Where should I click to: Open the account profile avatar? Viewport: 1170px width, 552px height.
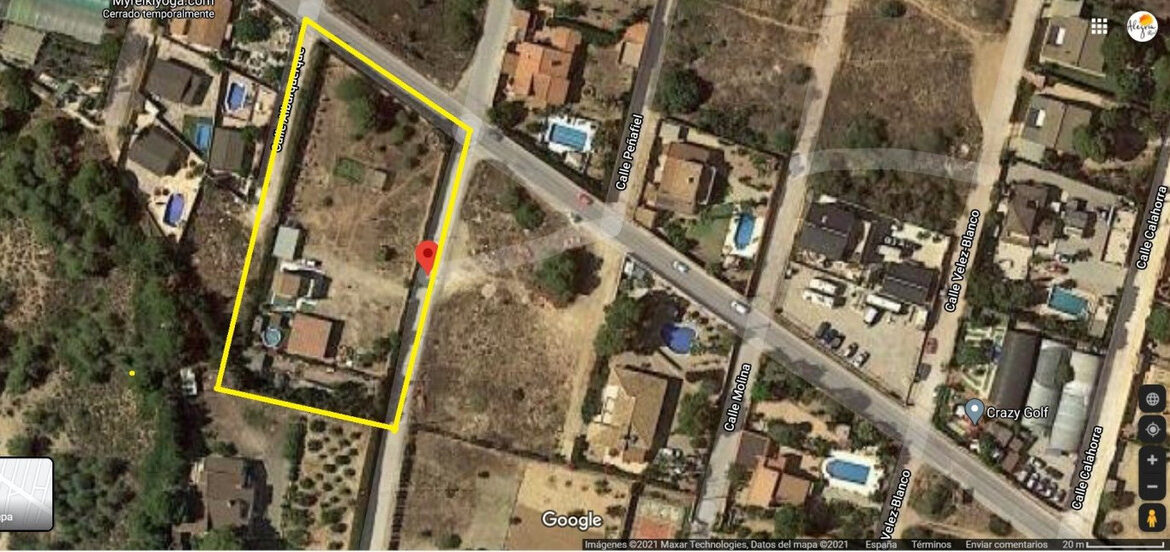[x=1141, y=26]
